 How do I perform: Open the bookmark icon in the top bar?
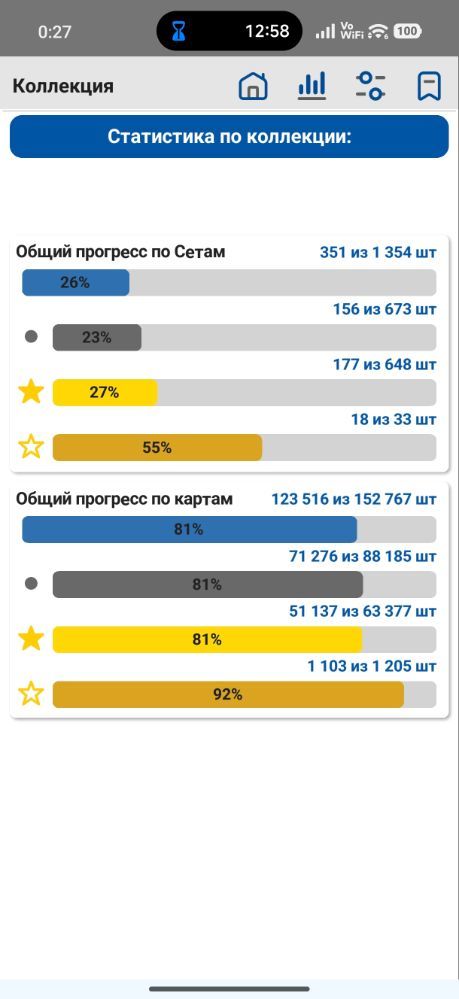(x=429, y=86)
